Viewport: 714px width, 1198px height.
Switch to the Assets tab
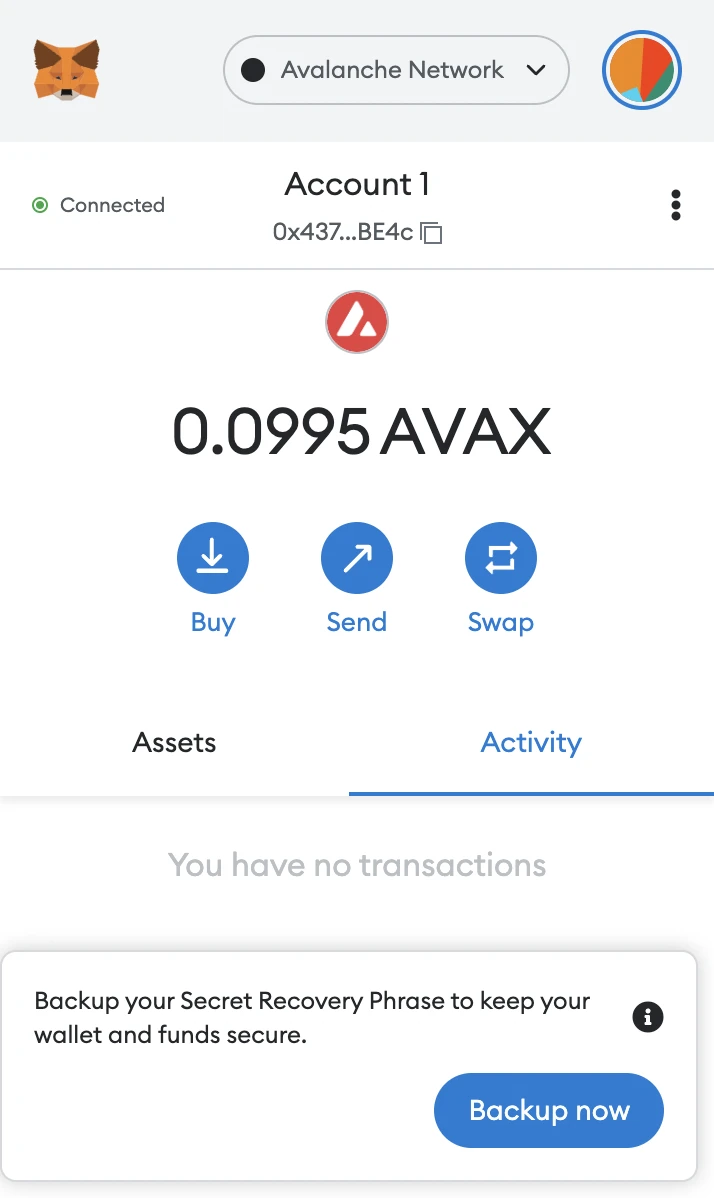(174, 743)
